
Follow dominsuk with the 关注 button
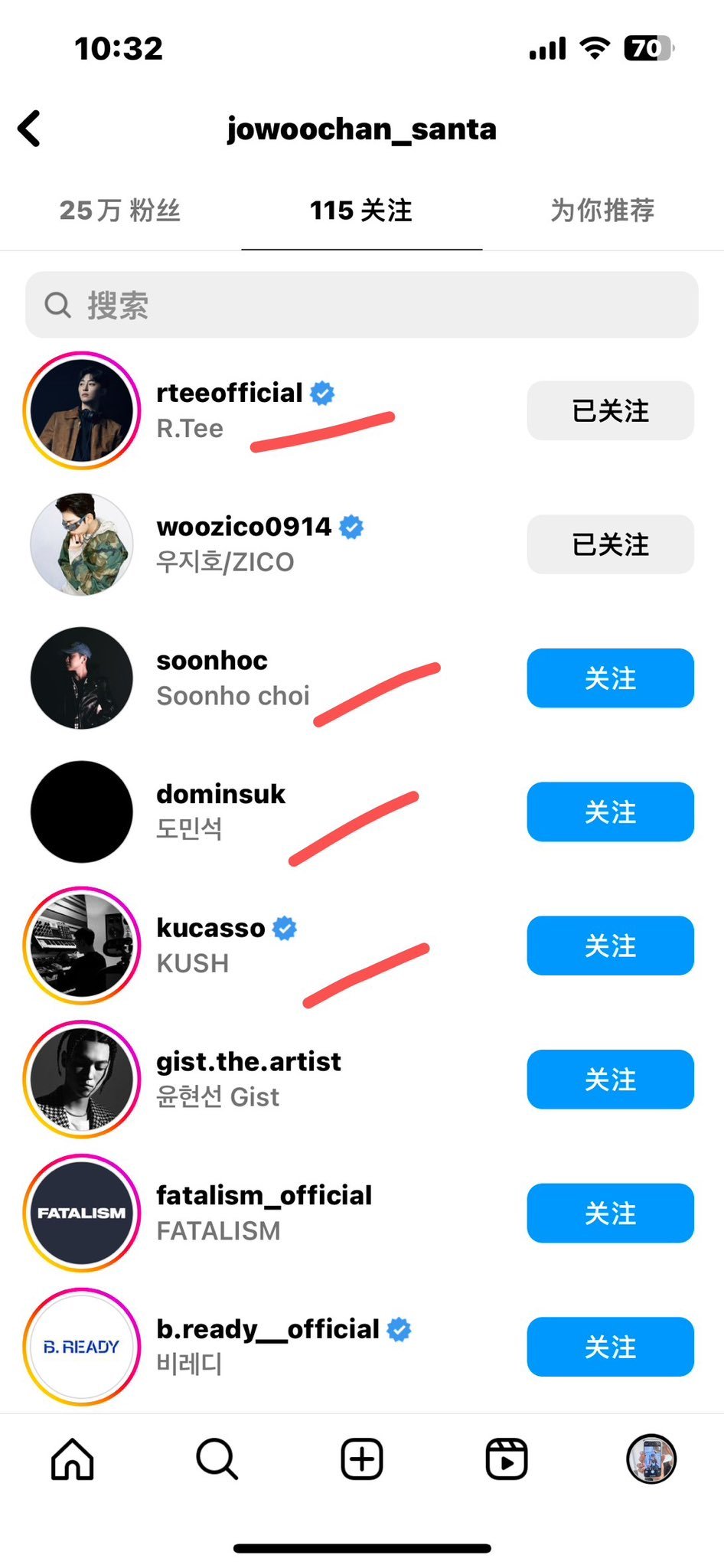tap(610, 812)
